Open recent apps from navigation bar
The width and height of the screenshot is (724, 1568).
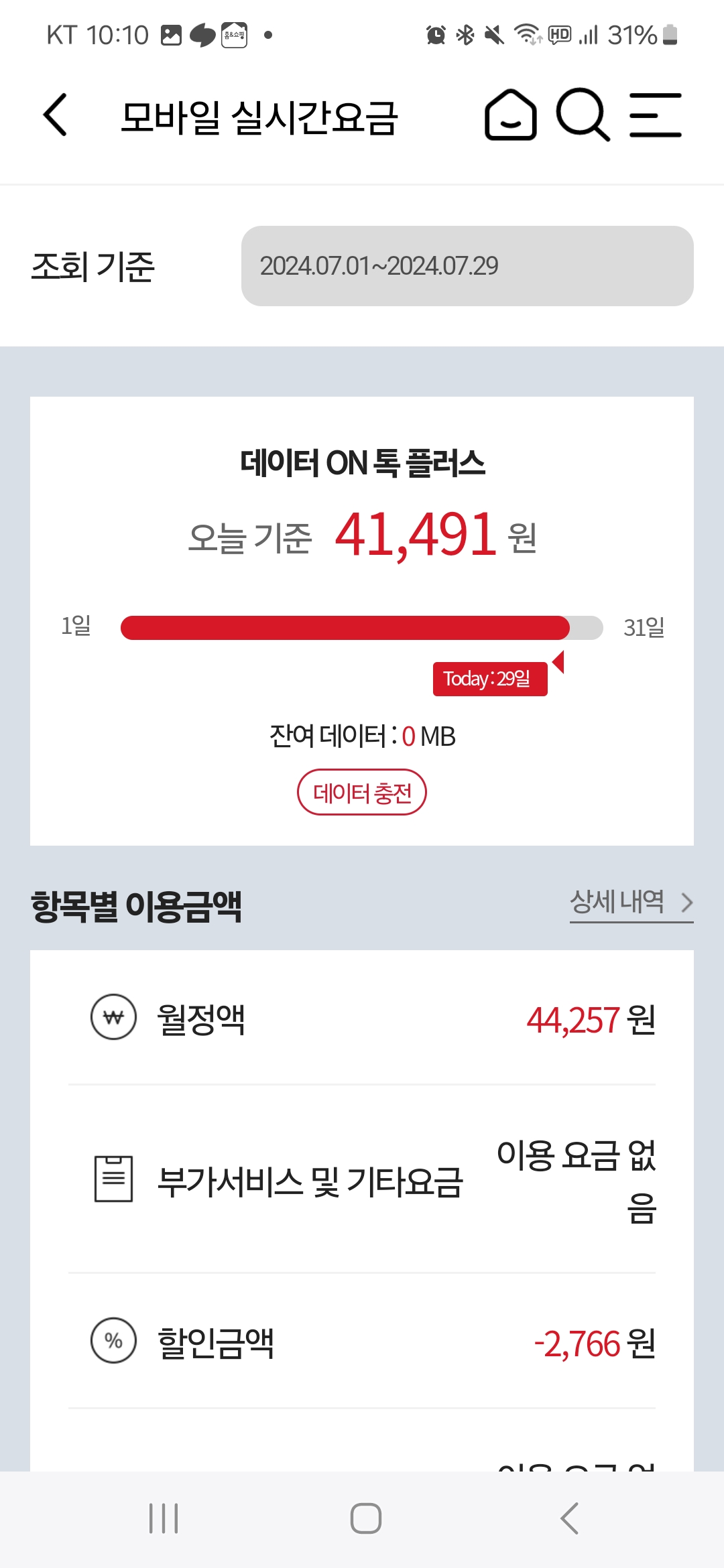[164, 1518]
